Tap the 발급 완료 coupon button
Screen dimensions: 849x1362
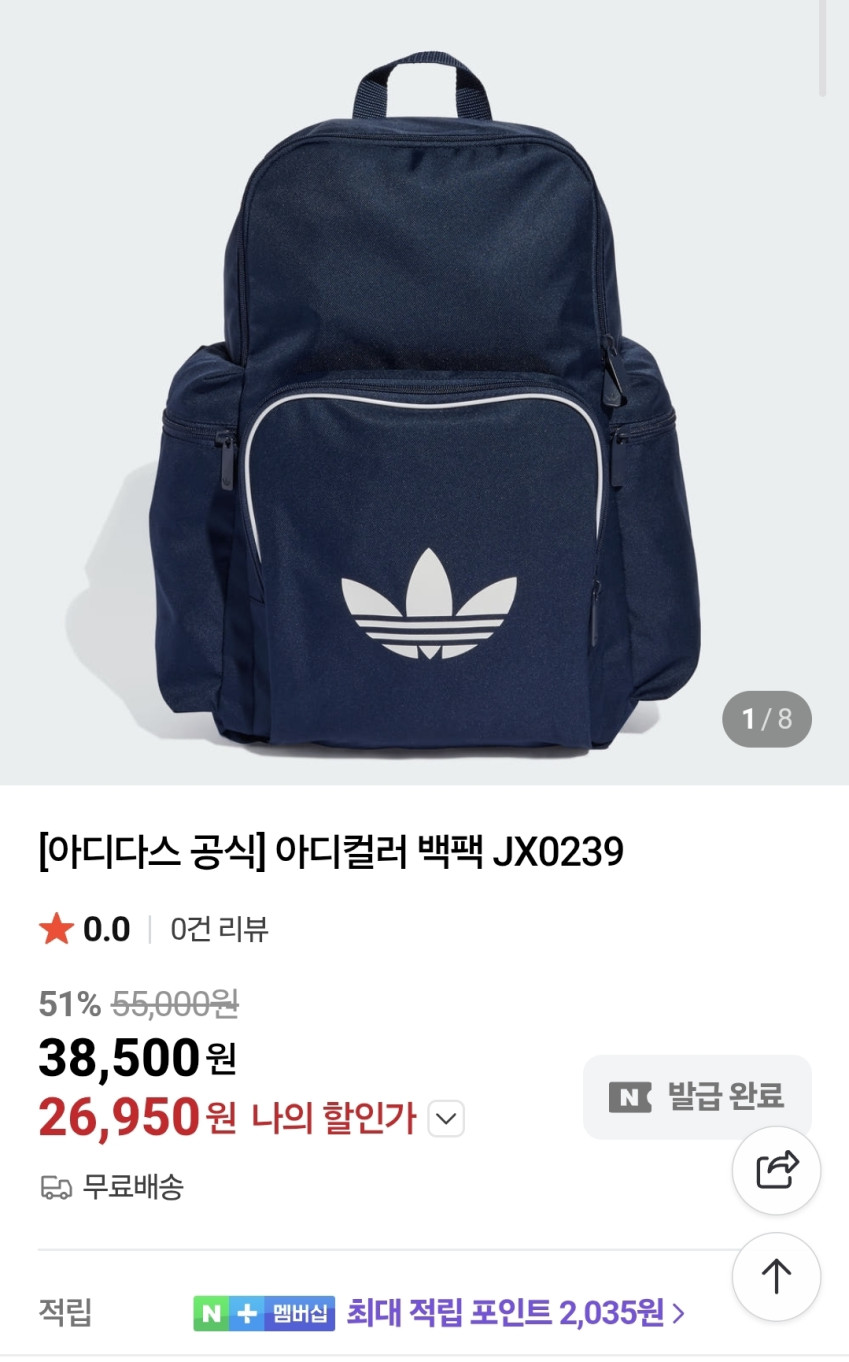[697, 1096]
